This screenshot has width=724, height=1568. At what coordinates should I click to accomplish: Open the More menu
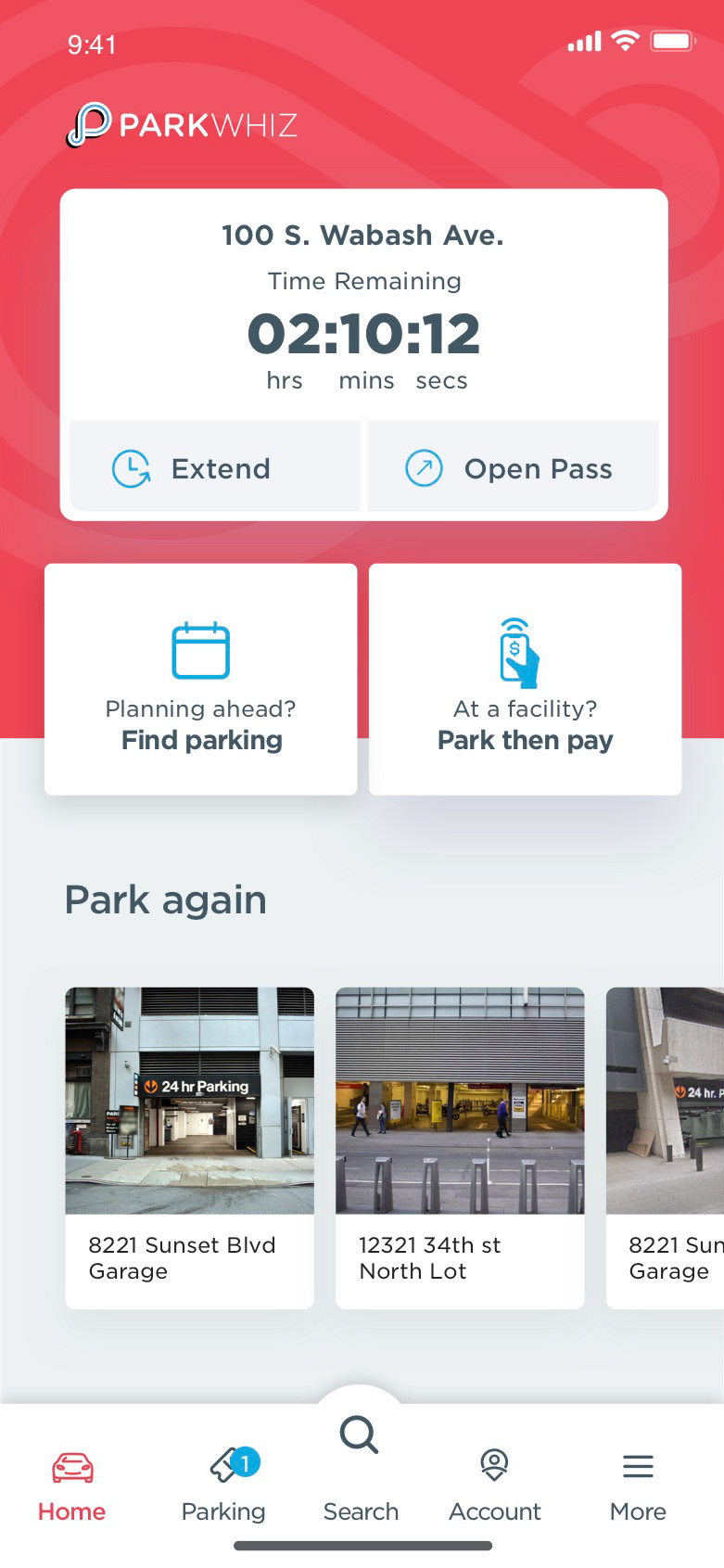(638, 1486)
